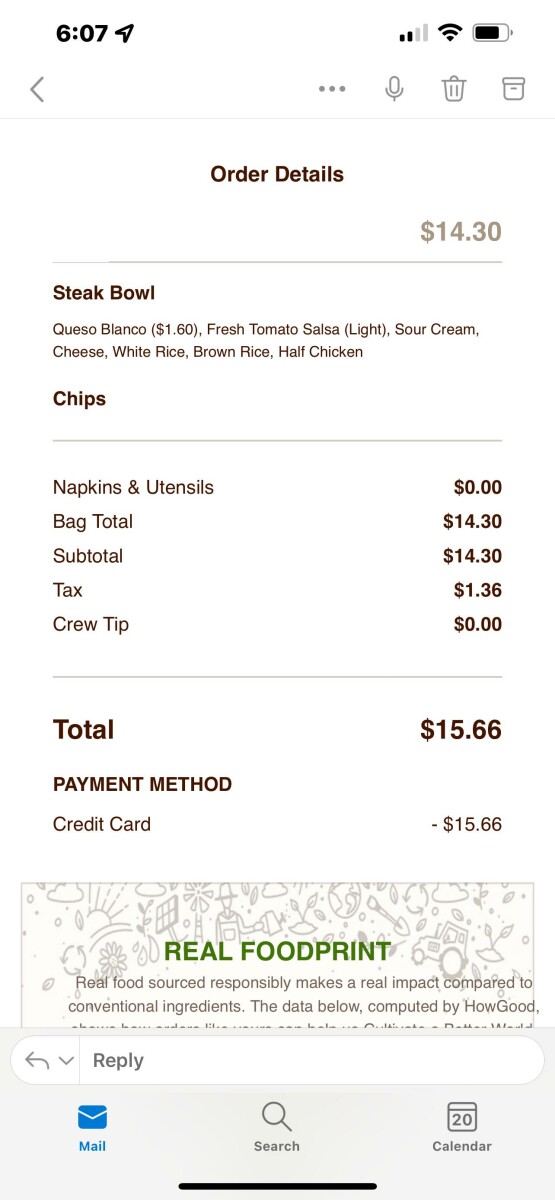Switch to the Search tab

277,1128
